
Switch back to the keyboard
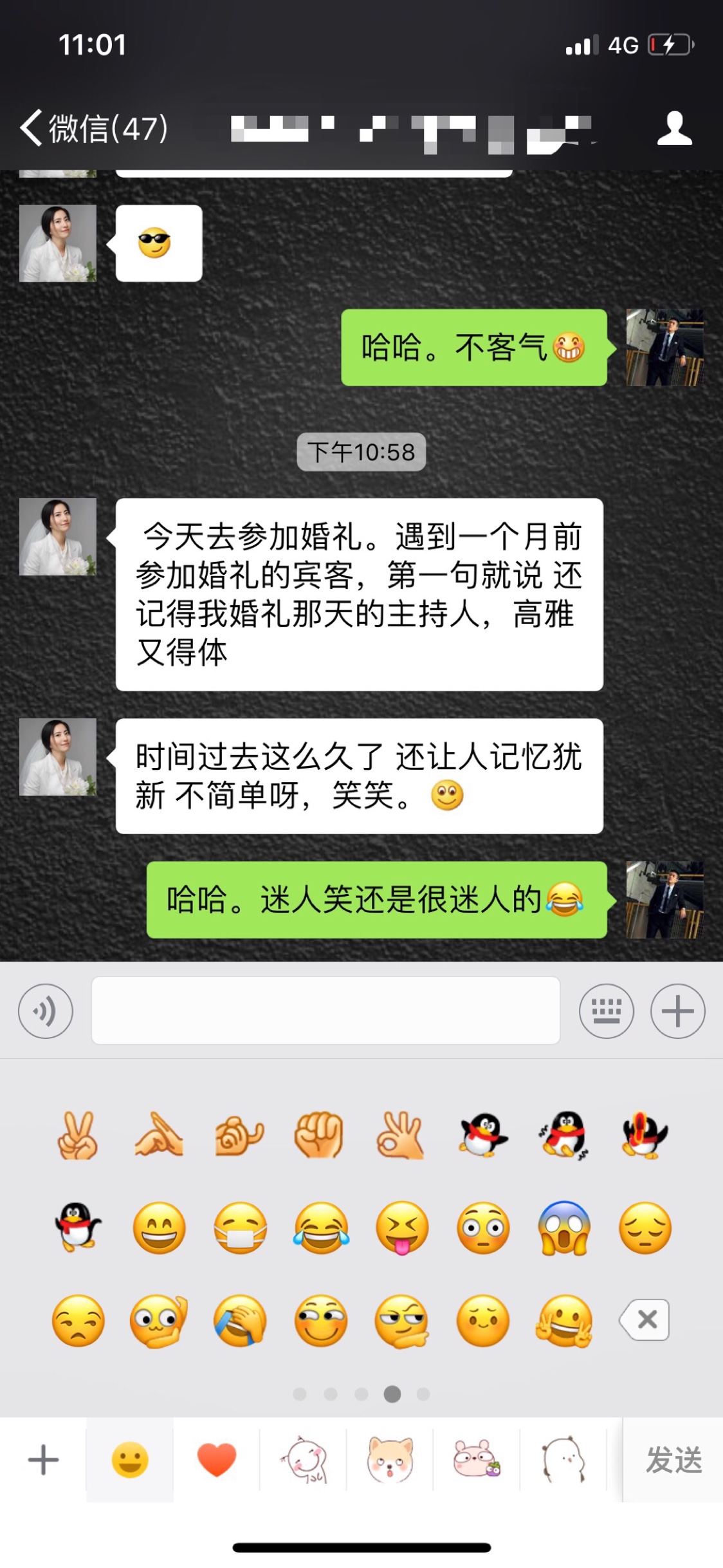pyautogui.click(x=607, y=1011)
